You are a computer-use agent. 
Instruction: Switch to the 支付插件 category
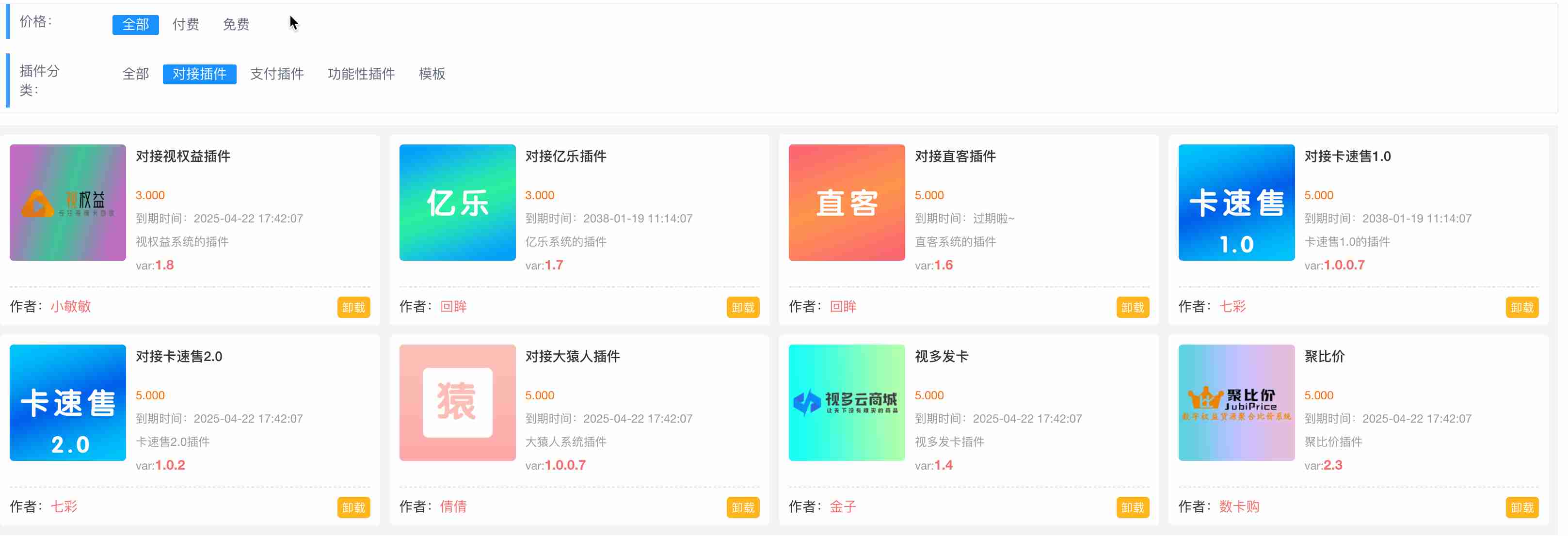coord(277,74)
